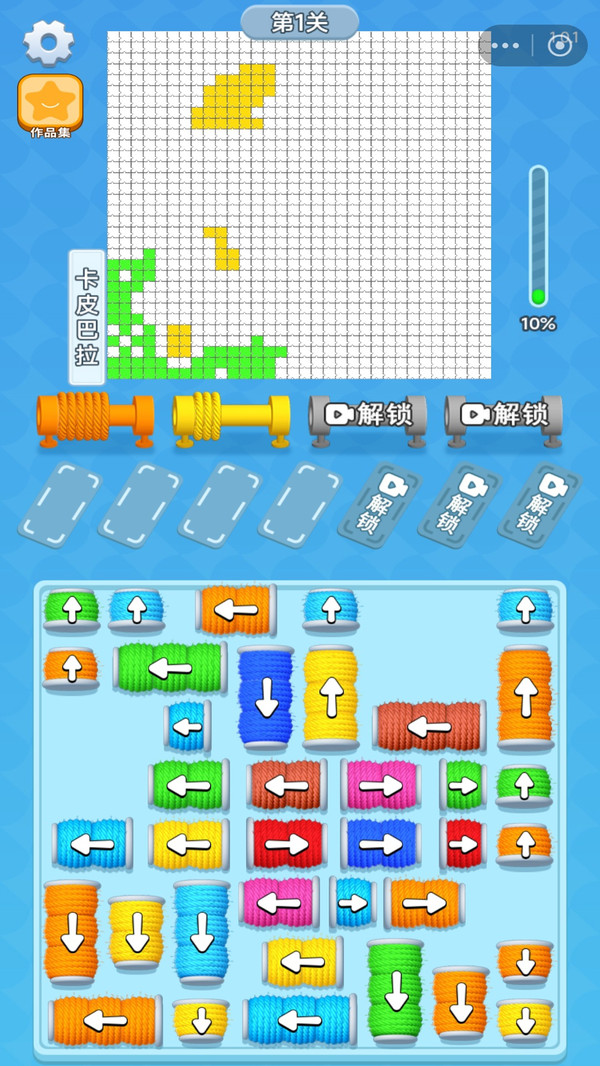Image resolution: width=600 pixels, height=1066 pixels.
Task: Select the pink right-arrow spool
Action: click(x=381, y=786)
